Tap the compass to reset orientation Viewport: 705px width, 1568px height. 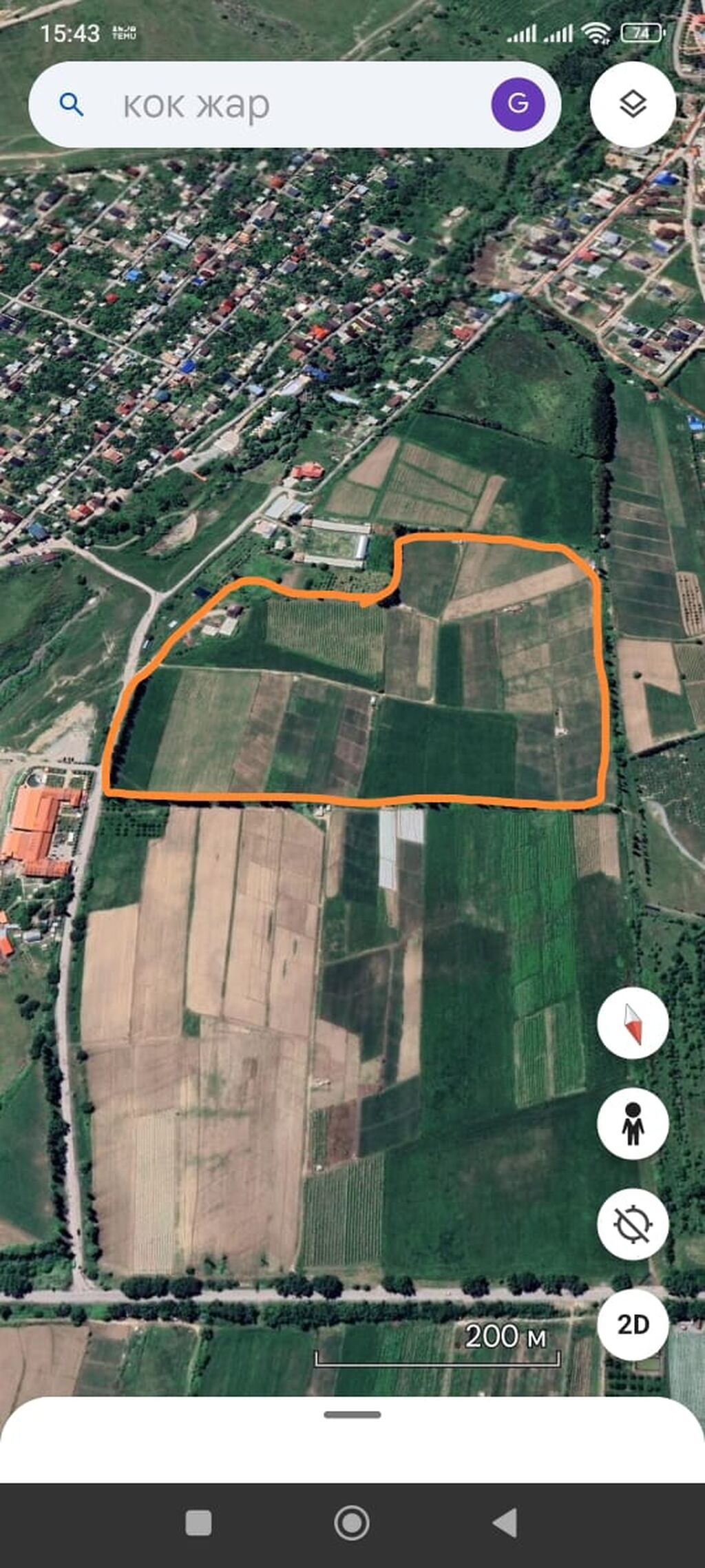[x=633, y=1022]
